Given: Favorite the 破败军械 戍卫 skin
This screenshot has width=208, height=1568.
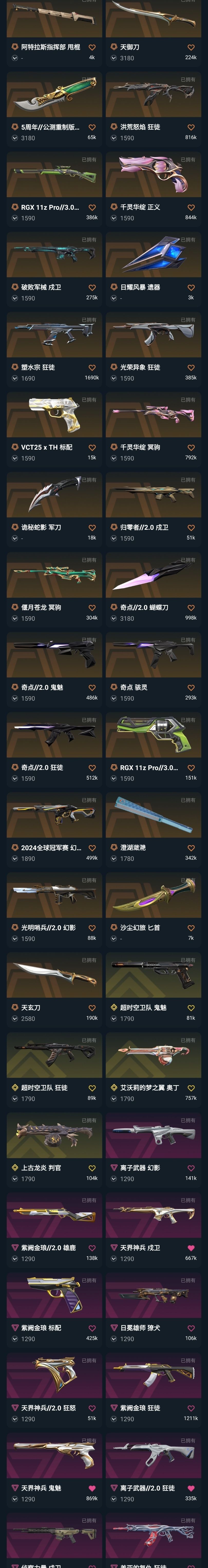Looking at the screenshot, I should 92,287.
